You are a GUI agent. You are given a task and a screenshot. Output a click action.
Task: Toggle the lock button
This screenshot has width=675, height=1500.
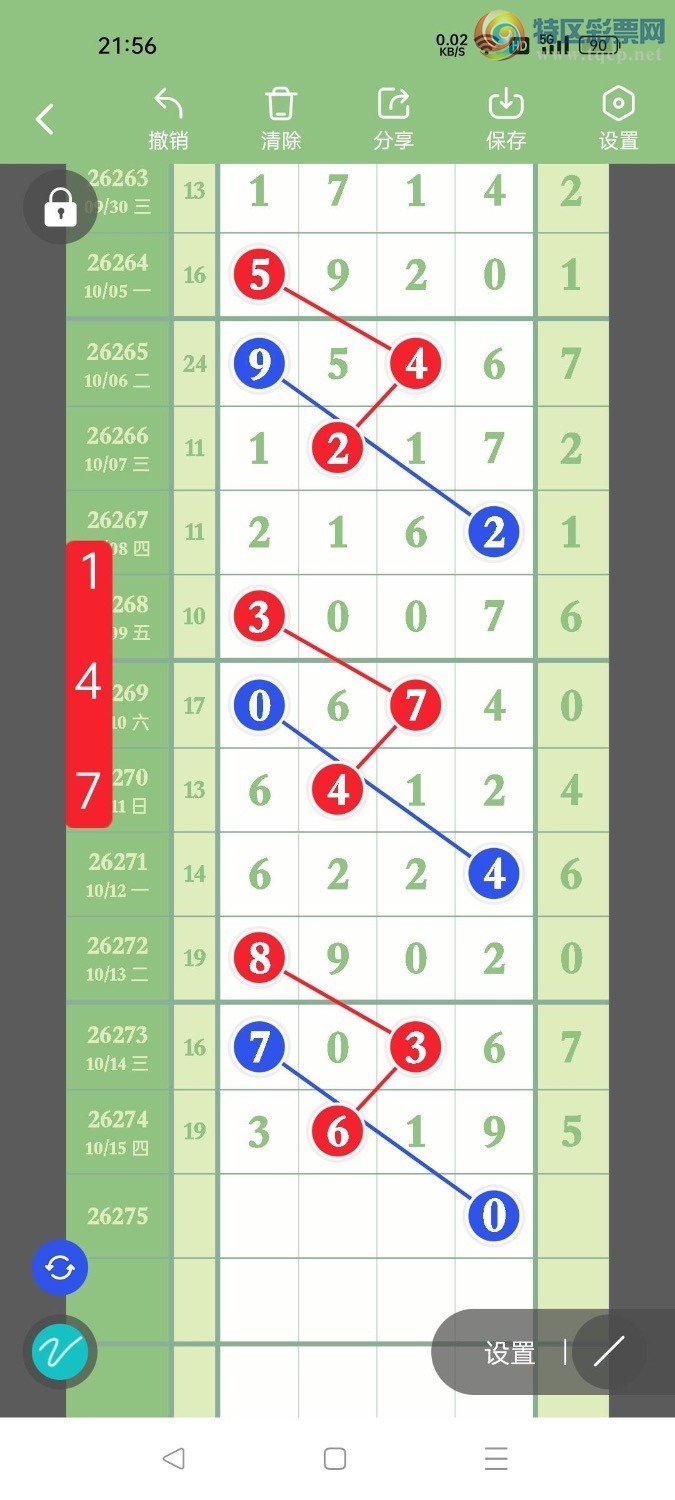coord(60,208)
